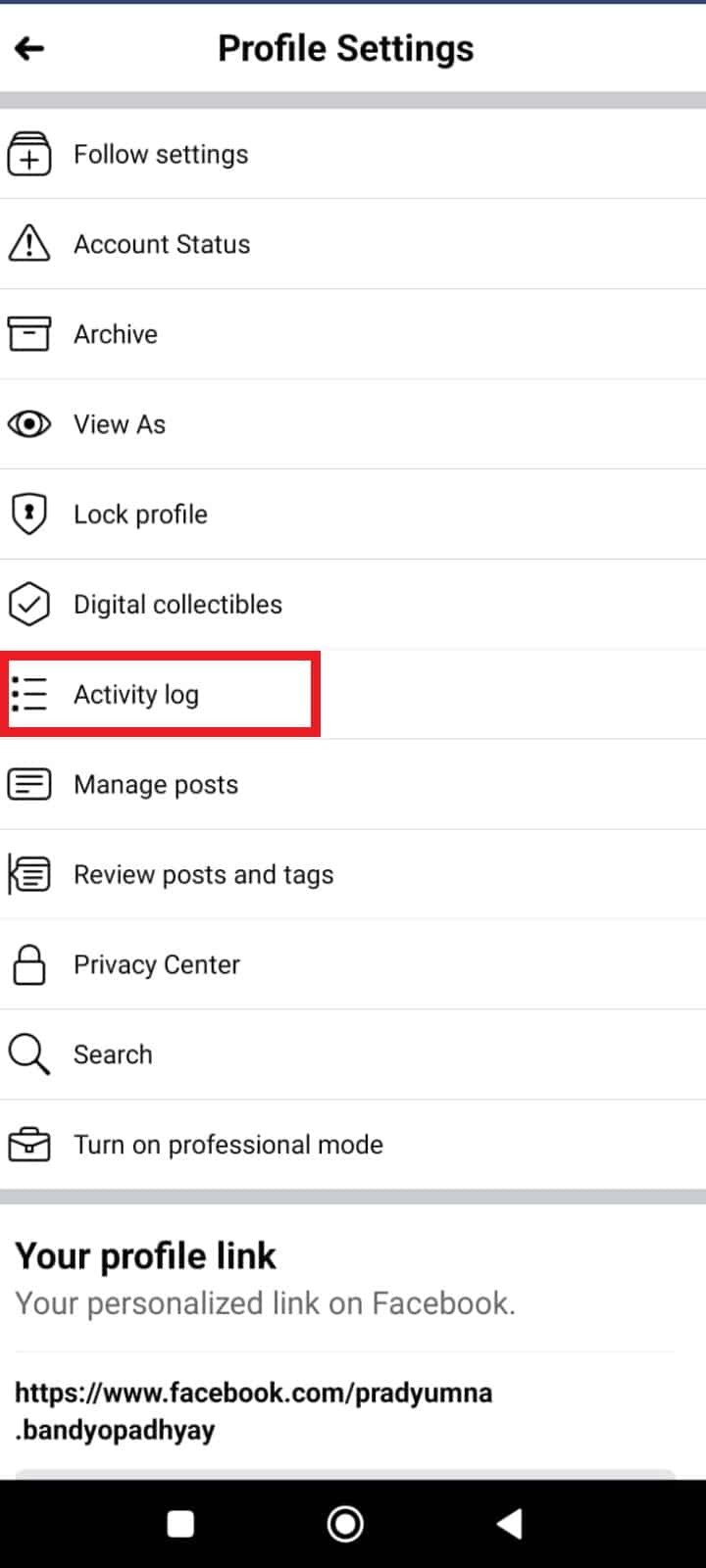Open the Activity log list icon
The width and height of the screenshot is (706, 1568).
coord(29,694)
